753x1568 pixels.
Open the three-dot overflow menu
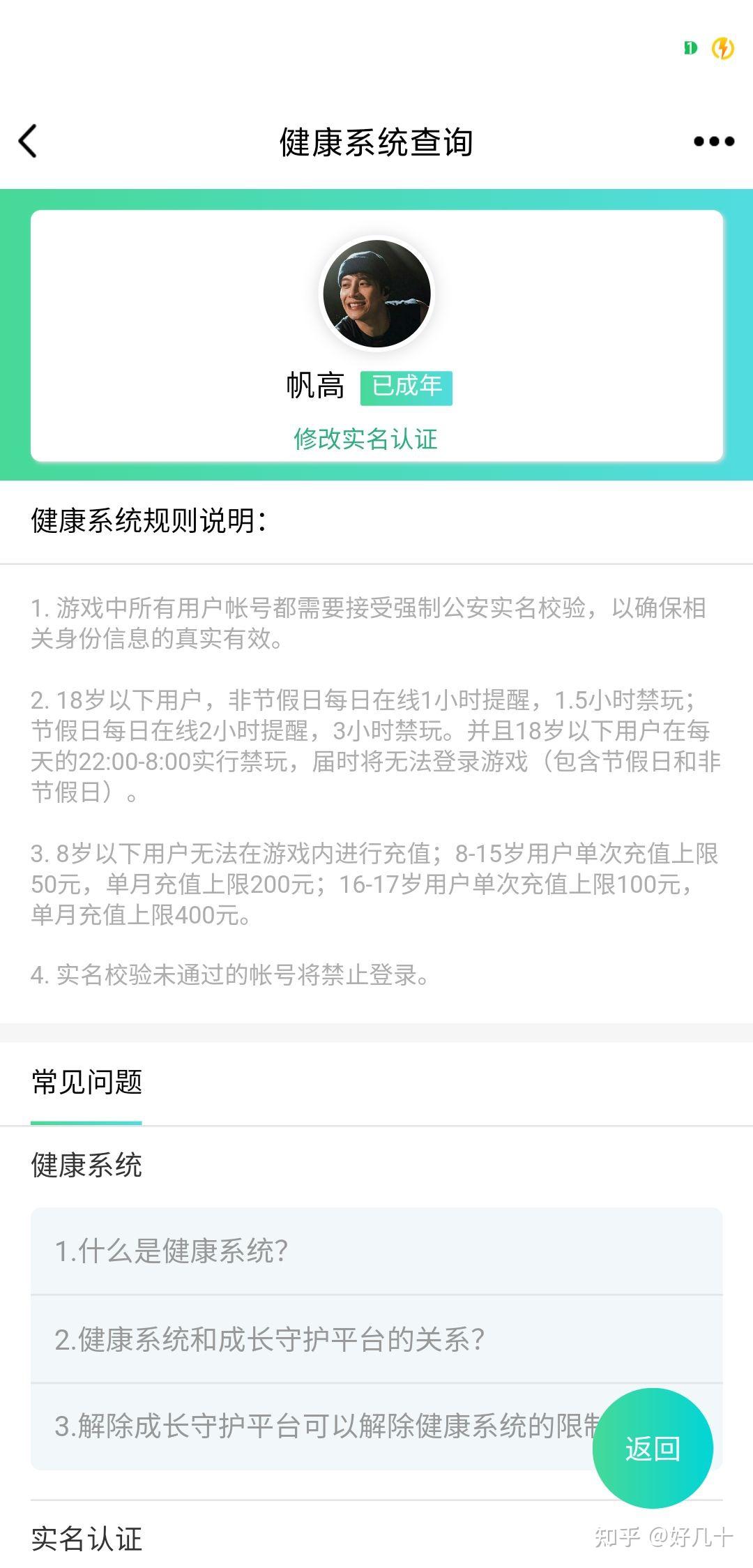click(x=713, y=142)
